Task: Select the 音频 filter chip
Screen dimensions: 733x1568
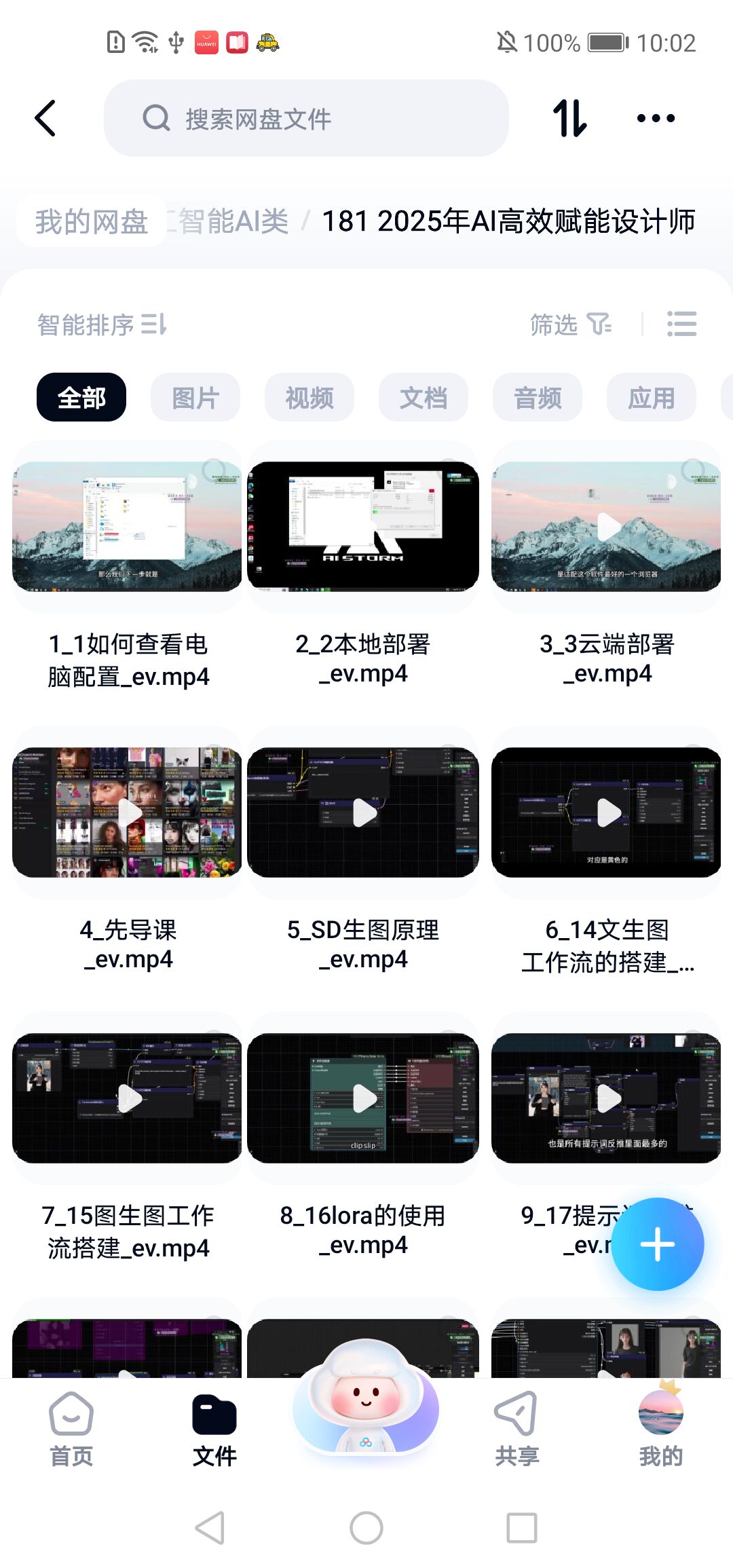Action: 538,397
